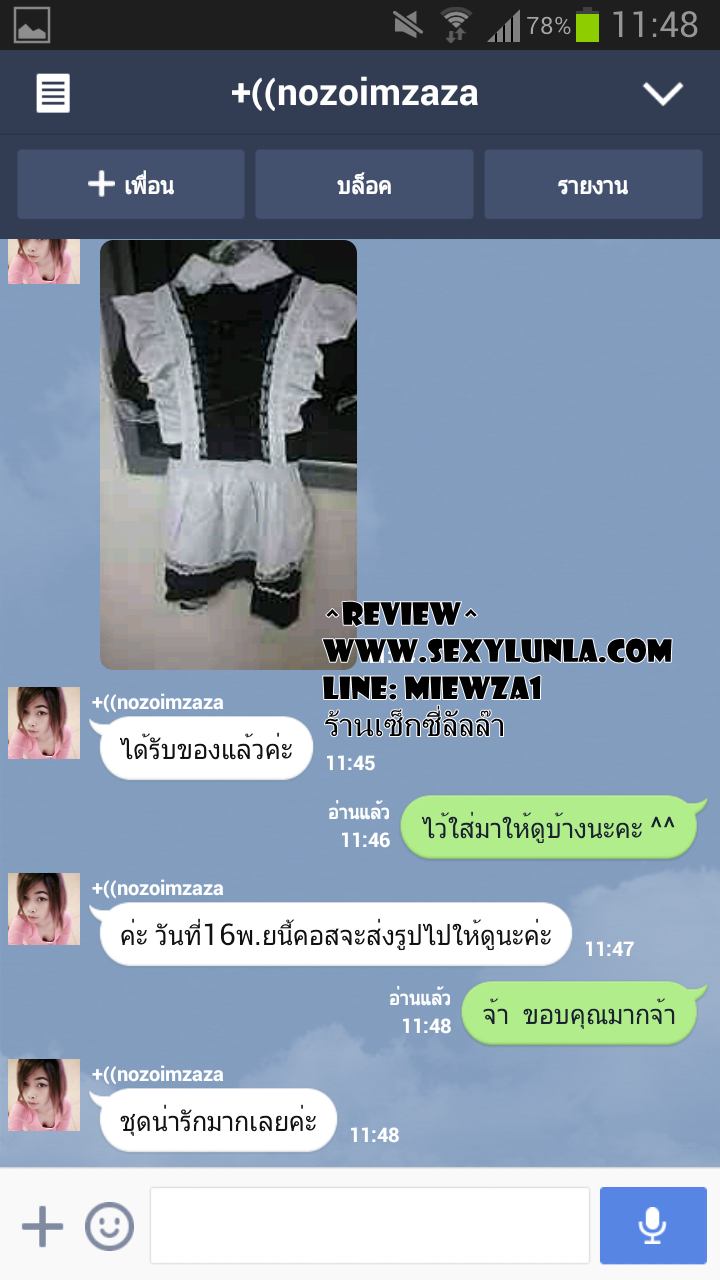This screenshot has width=720, height=1280.
Task: Tap the บล็อค button to block user
Action: (x=364, y=185)
